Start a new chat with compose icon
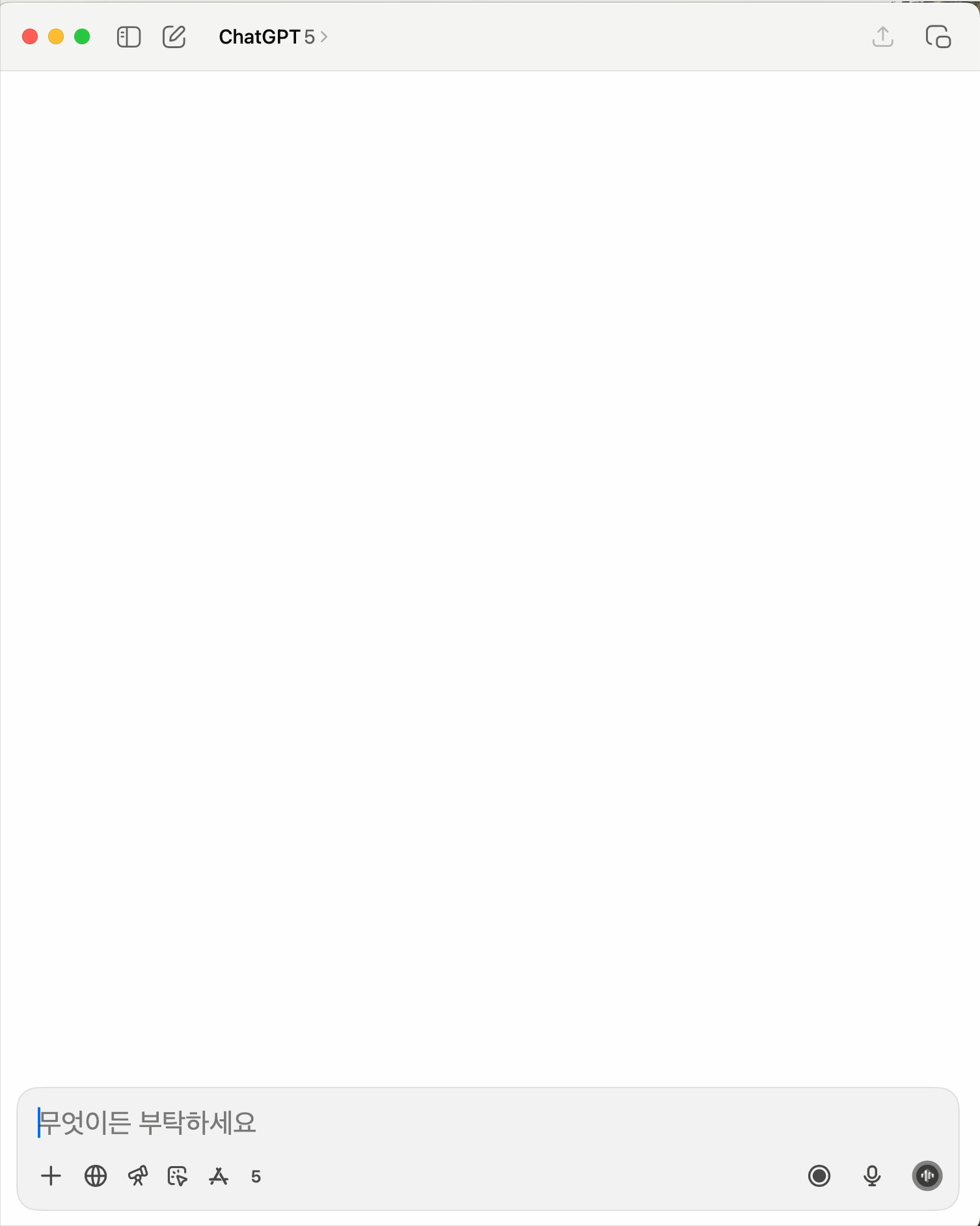 point(174,37)
